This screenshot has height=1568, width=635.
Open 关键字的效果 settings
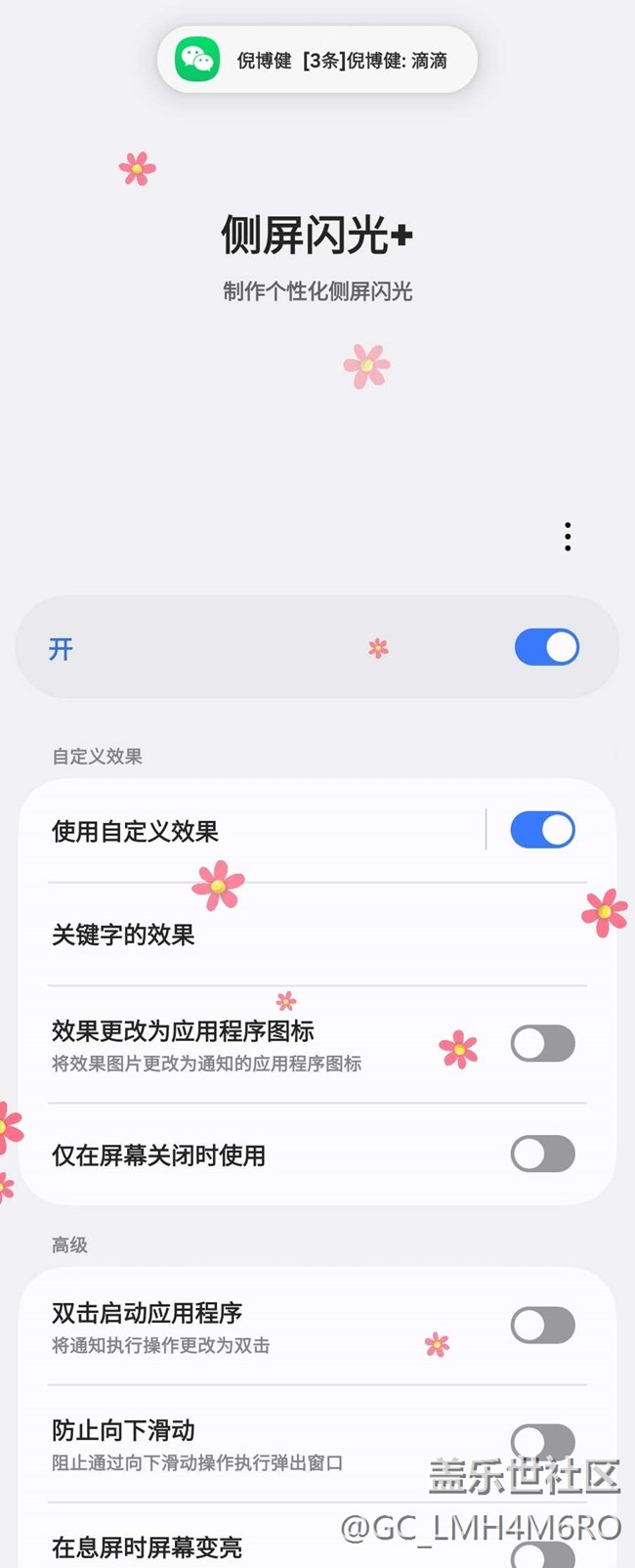(317, 935)
